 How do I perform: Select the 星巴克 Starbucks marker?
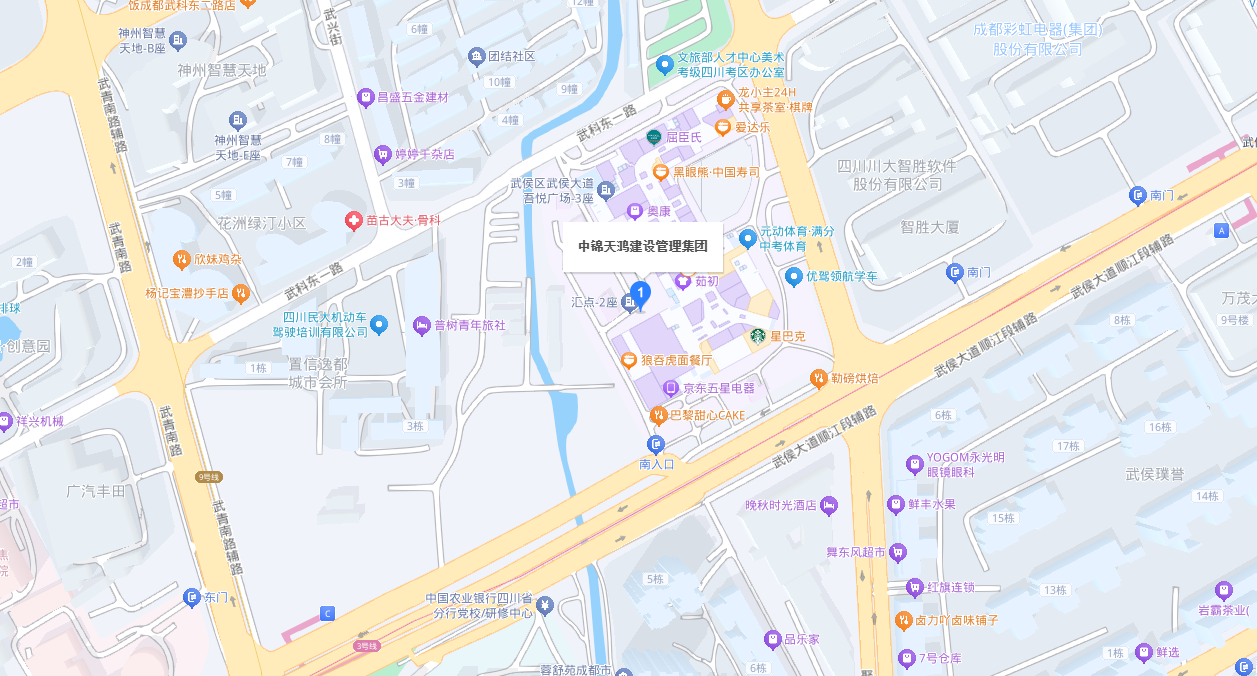tap(759, 337)
